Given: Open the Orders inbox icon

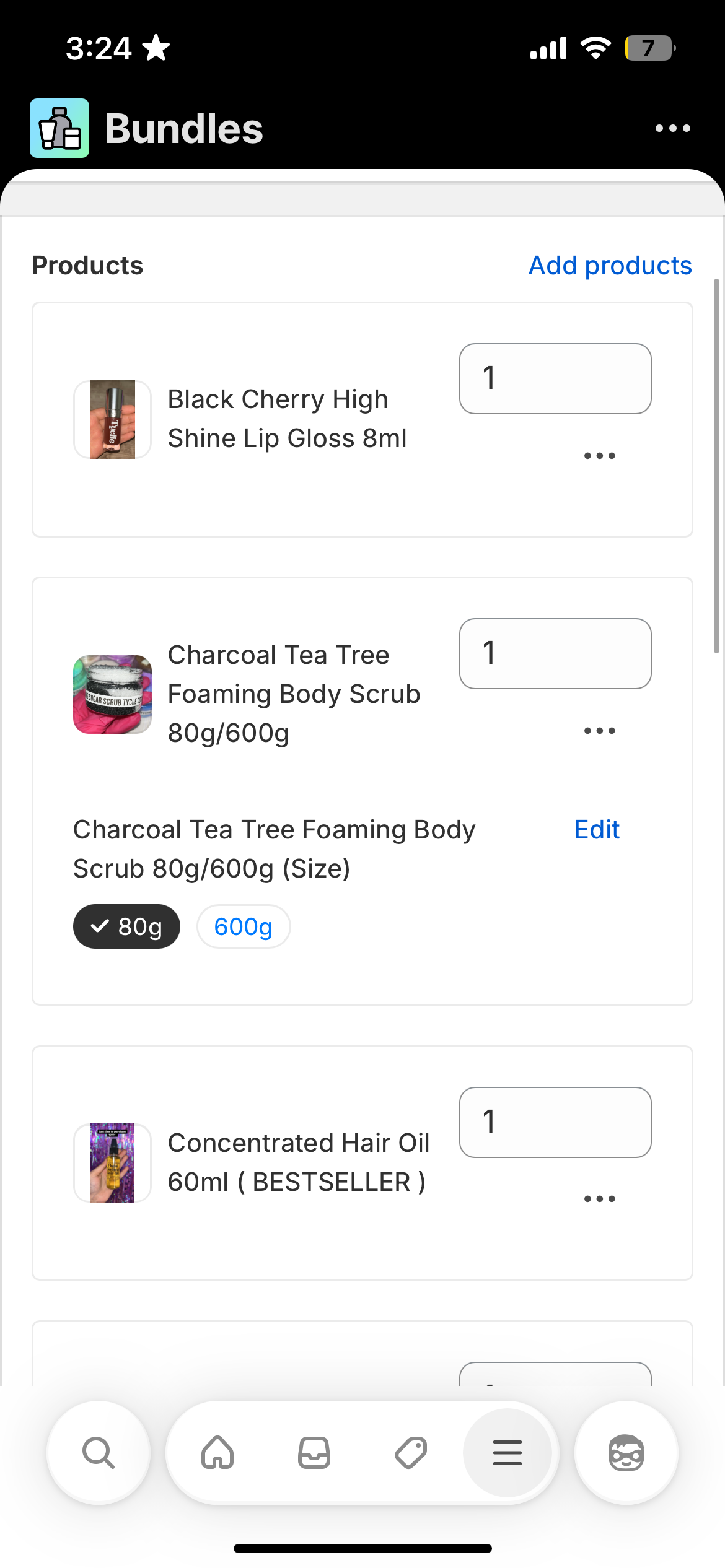Looking at the screenshot, I should pyautogui.click(x=314, y=1453).
